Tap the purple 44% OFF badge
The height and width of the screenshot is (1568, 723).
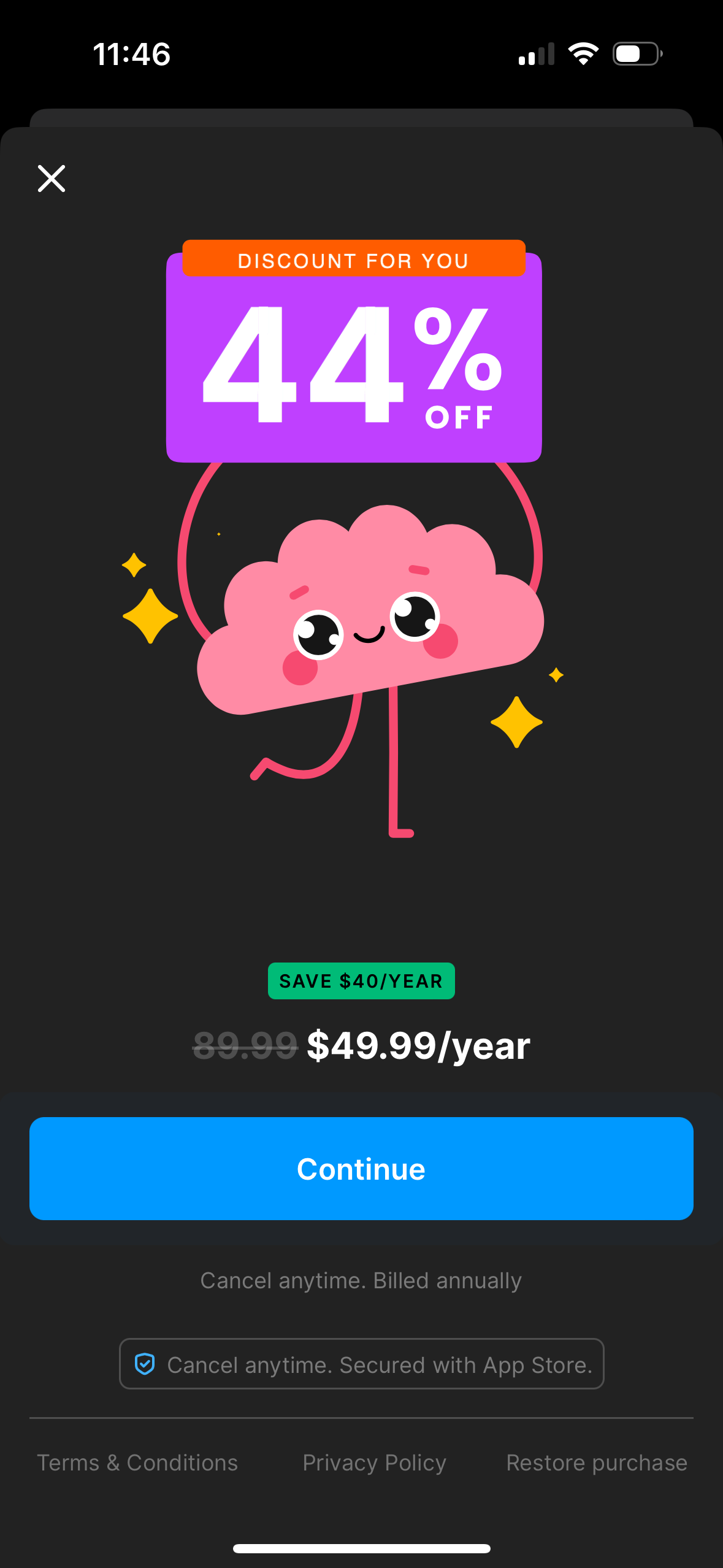(353, 368)
